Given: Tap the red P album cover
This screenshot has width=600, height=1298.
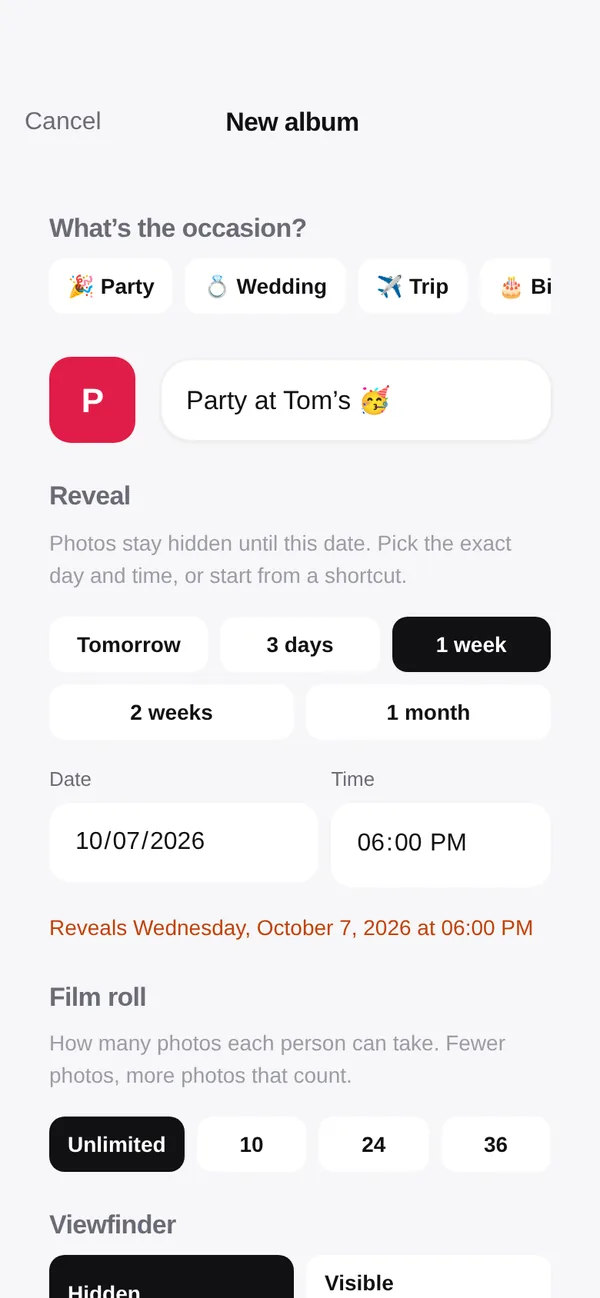Looking at the screenshot, I should pos(92,400).
